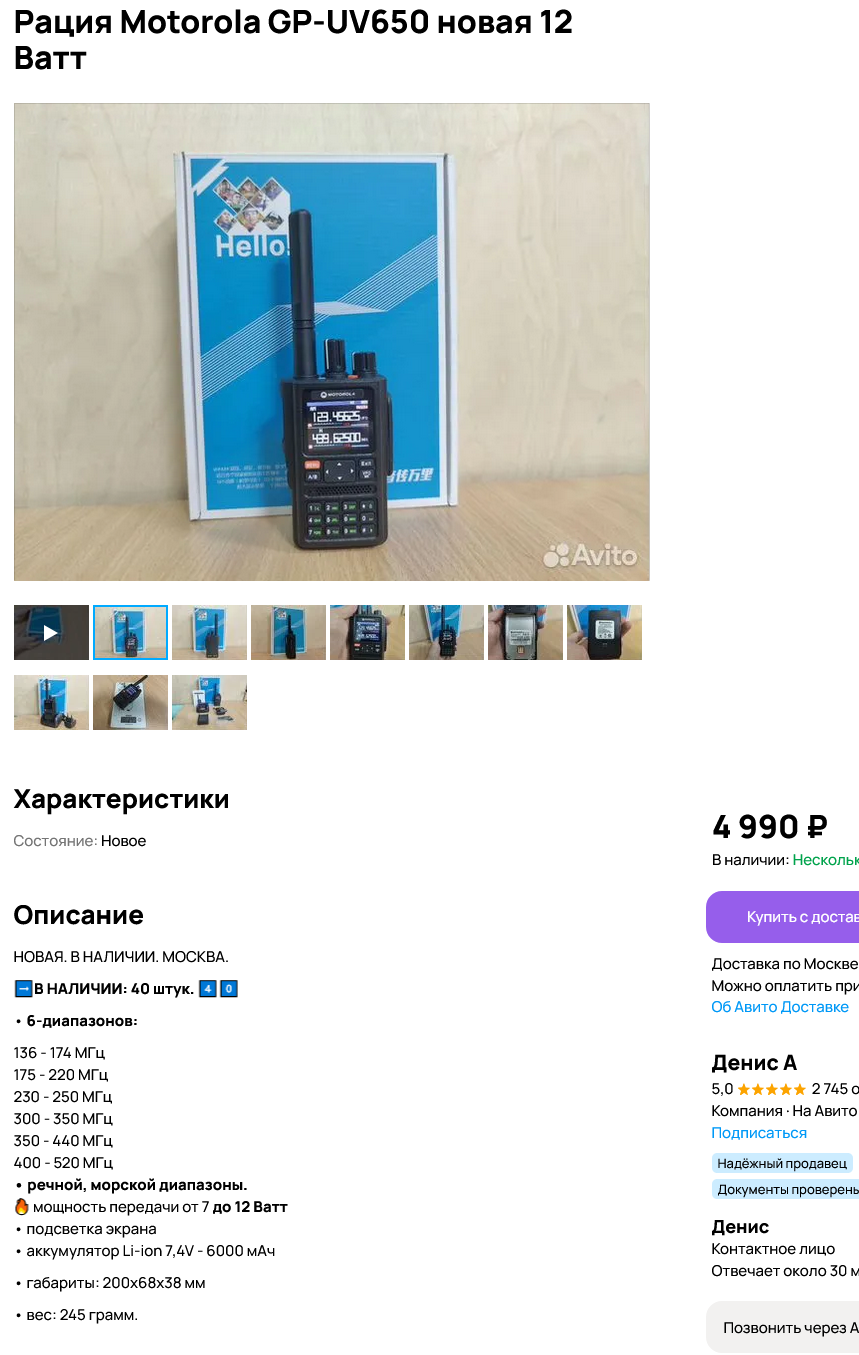Select the last thumbnail with accessories on table

click(x=209, y=702)
